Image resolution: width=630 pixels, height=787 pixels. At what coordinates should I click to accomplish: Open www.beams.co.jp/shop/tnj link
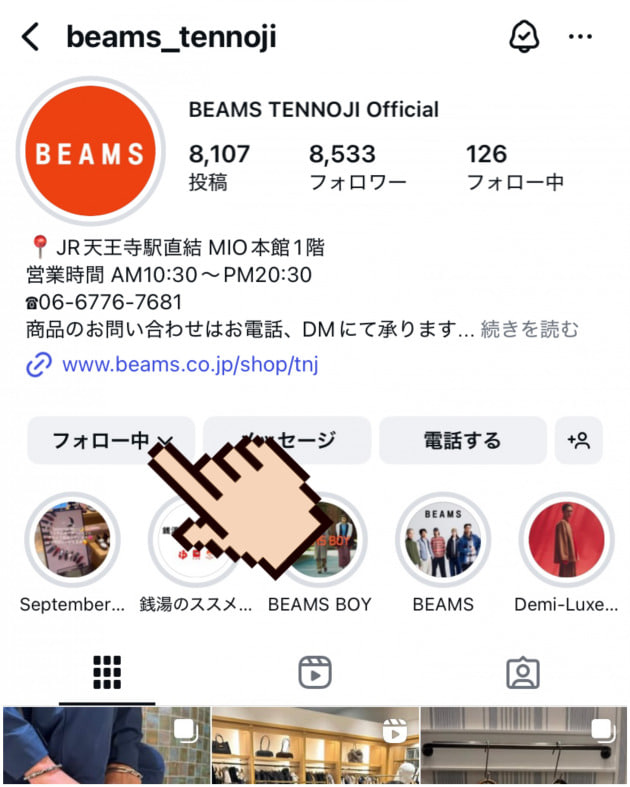189,365
